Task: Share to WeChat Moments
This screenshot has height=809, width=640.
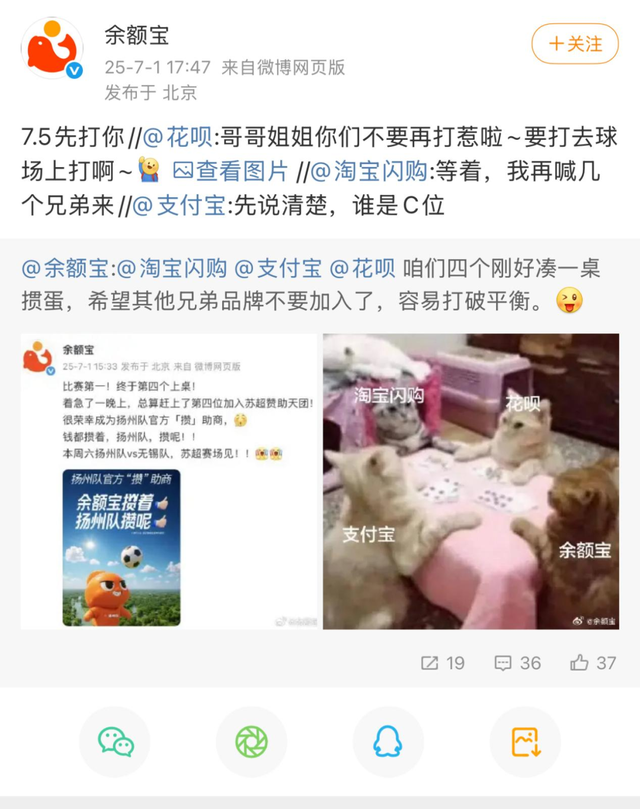Action: pyautogui.click(x=251, y=741)
